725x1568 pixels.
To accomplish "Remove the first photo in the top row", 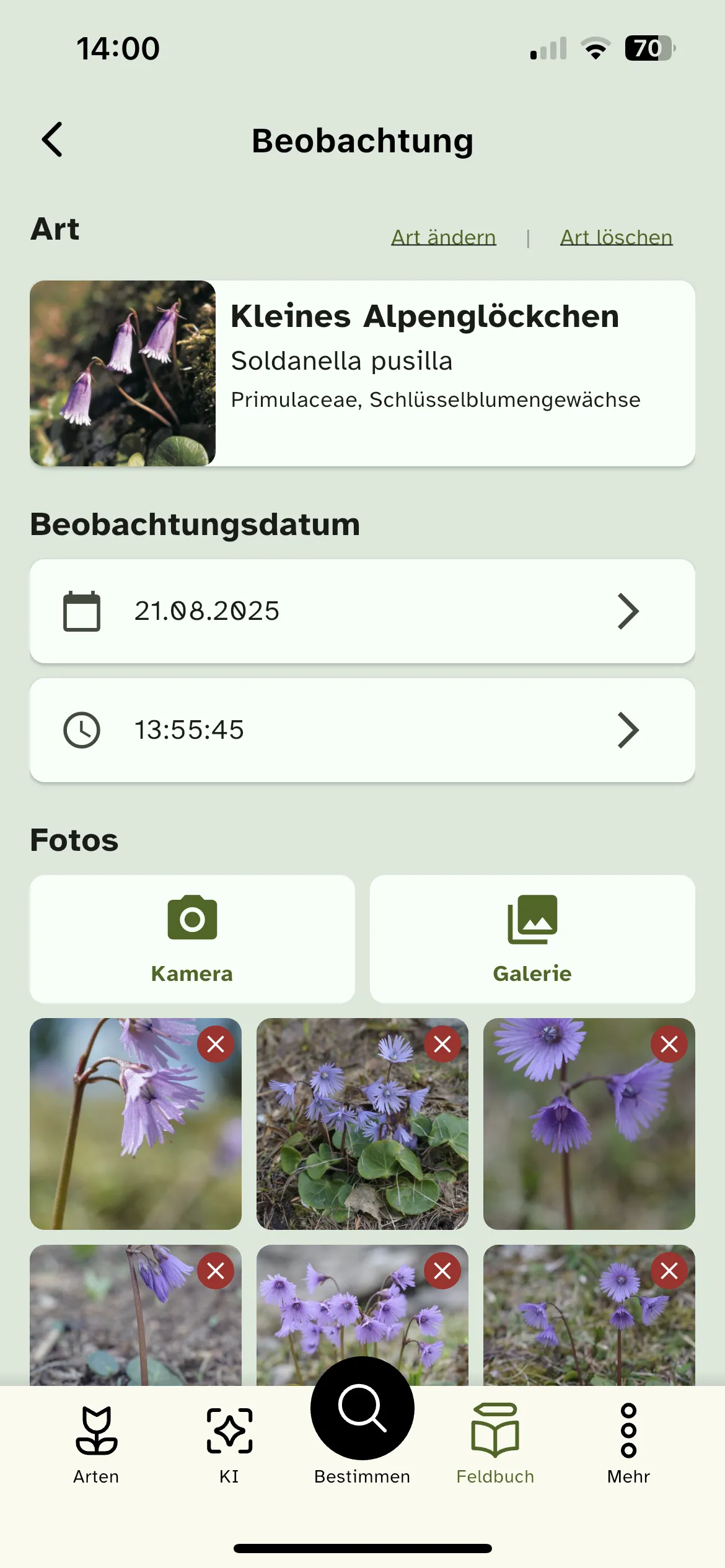I will point(216,1045).
